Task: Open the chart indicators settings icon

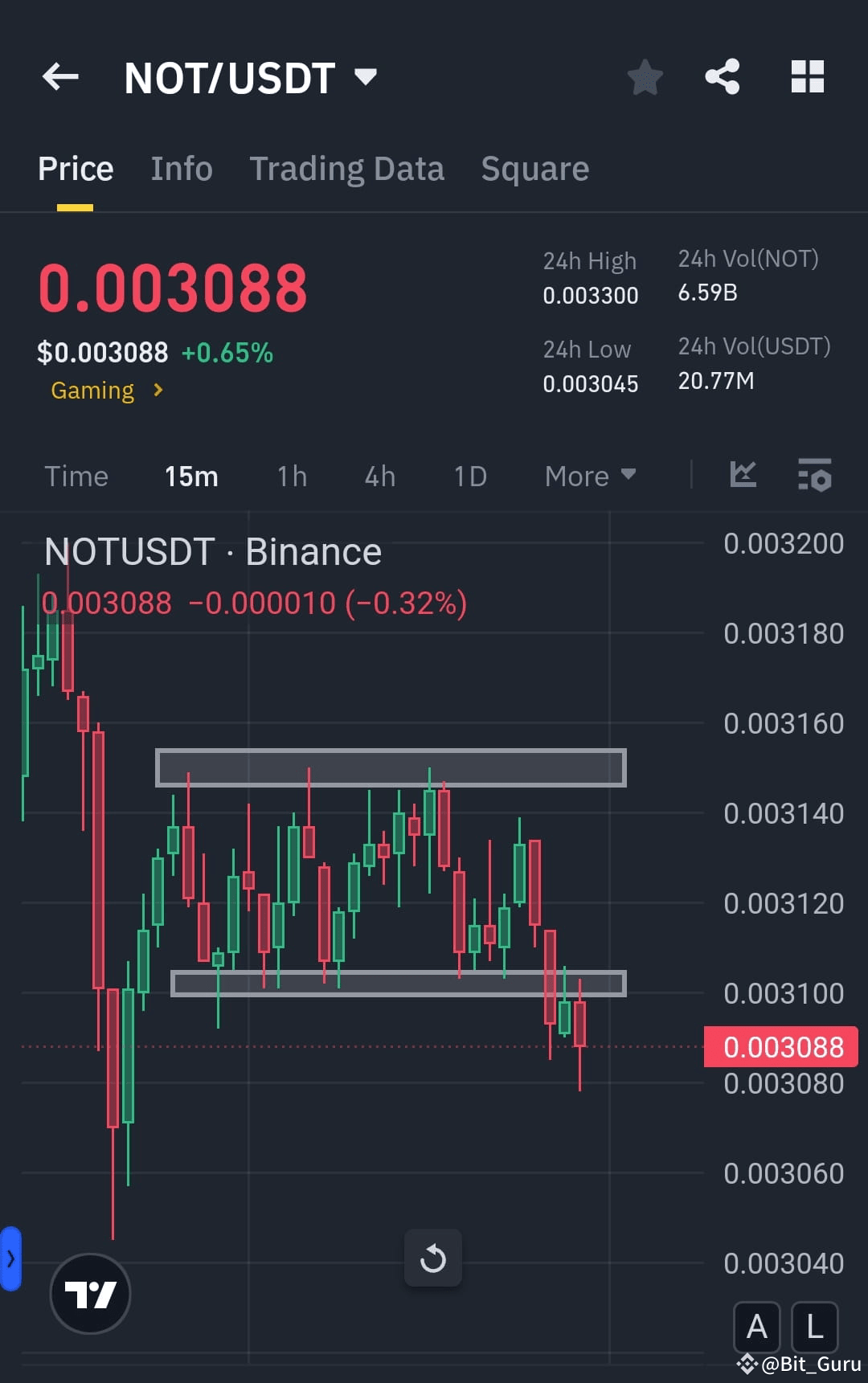Action: [x=814, y=476]
